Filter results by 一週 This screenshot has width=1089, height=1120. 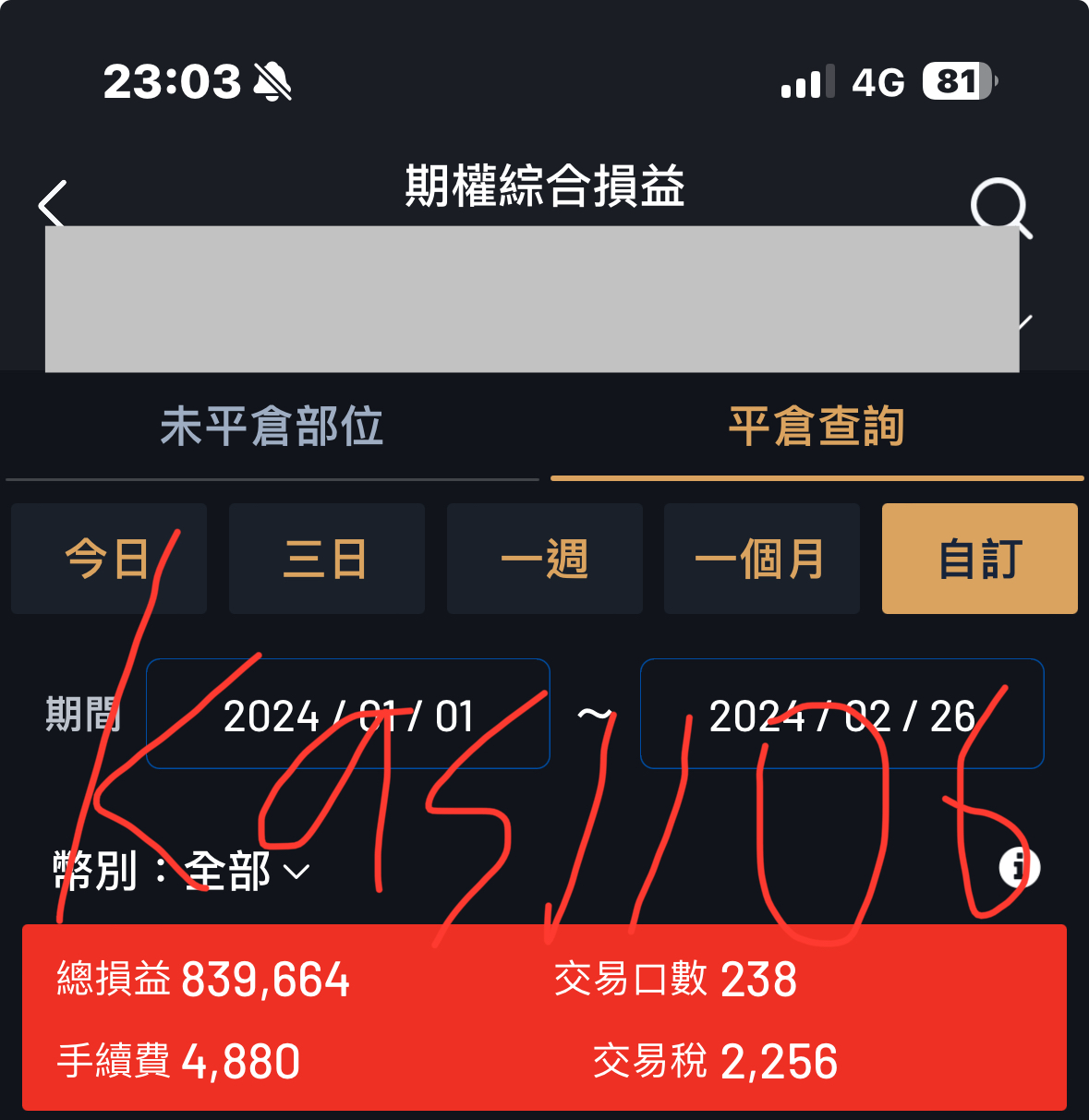click(x=544, y=559)
